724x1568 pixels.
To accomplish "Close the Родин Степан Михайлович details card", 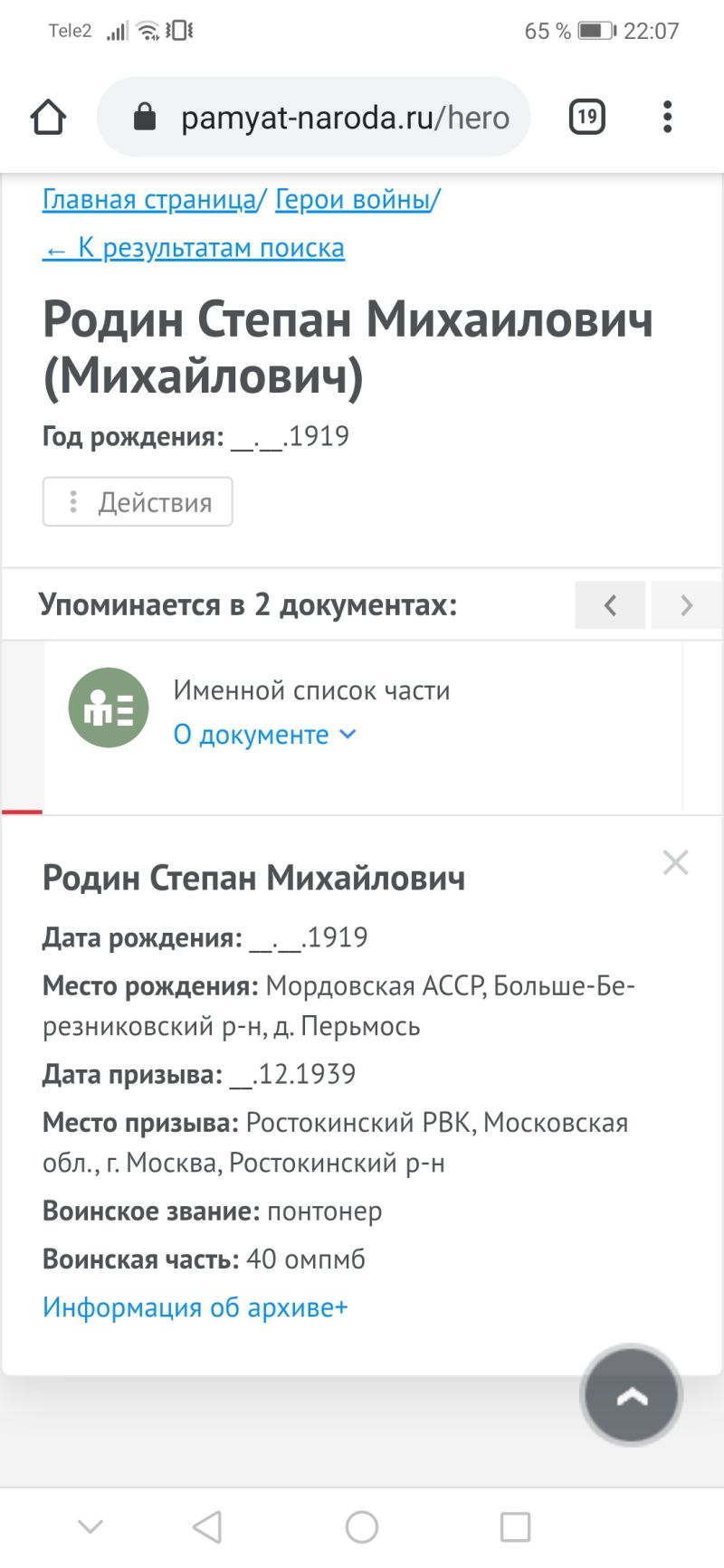I will tap(675, 862).
